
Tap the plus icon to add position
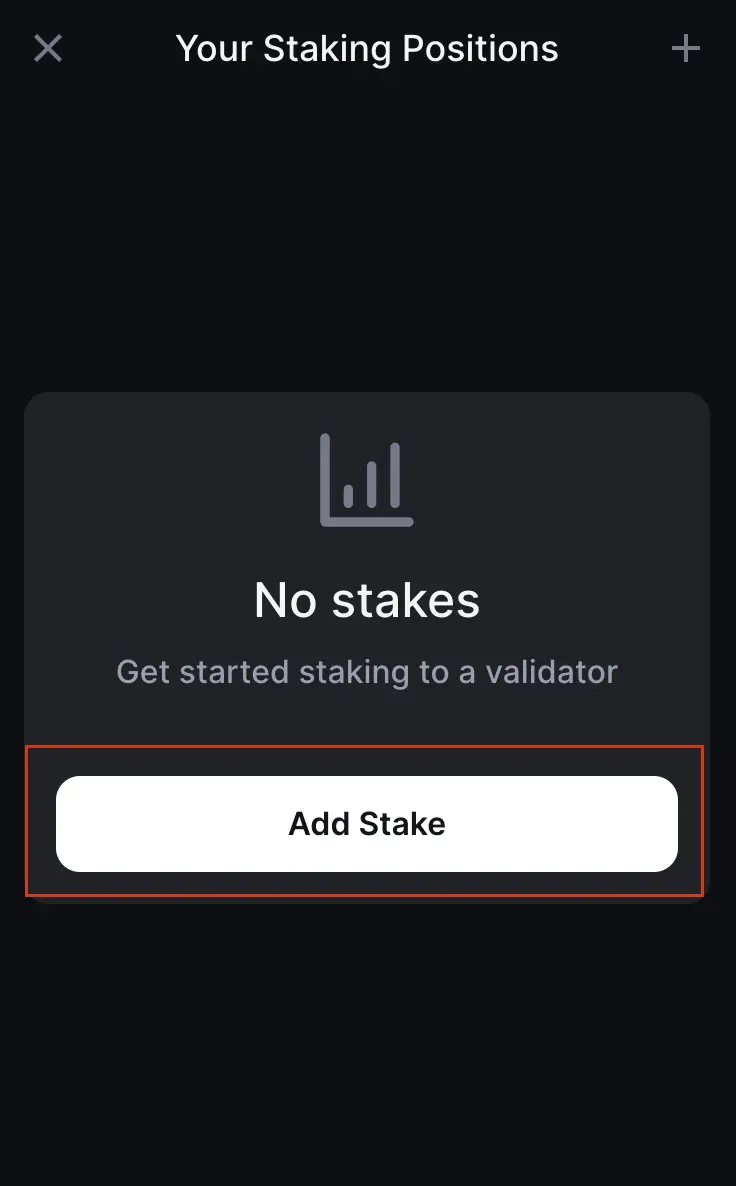click(x=685, y=48)
